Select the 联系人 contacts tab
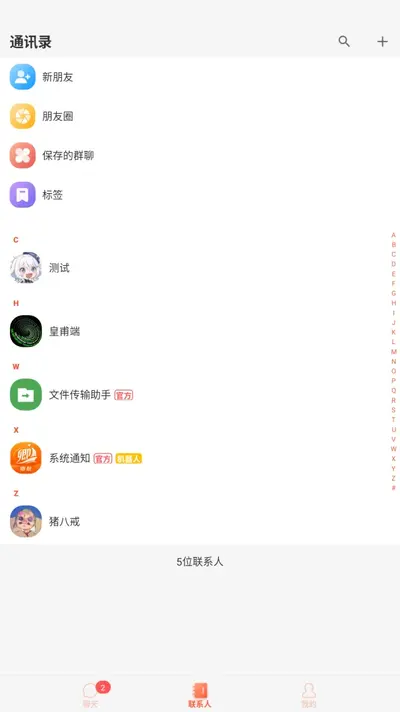Screen dimensions: 400x712 click(x=200, y=695)
